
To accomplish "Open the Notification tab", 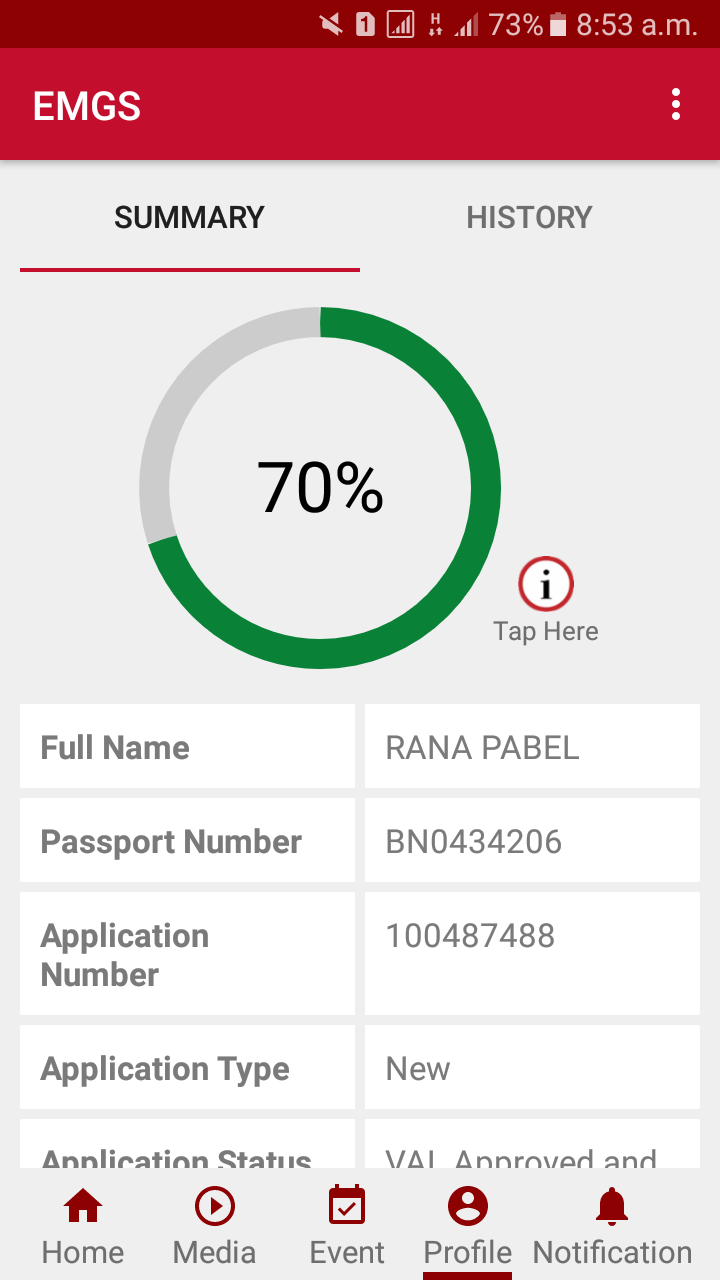I will [612, 1226].
